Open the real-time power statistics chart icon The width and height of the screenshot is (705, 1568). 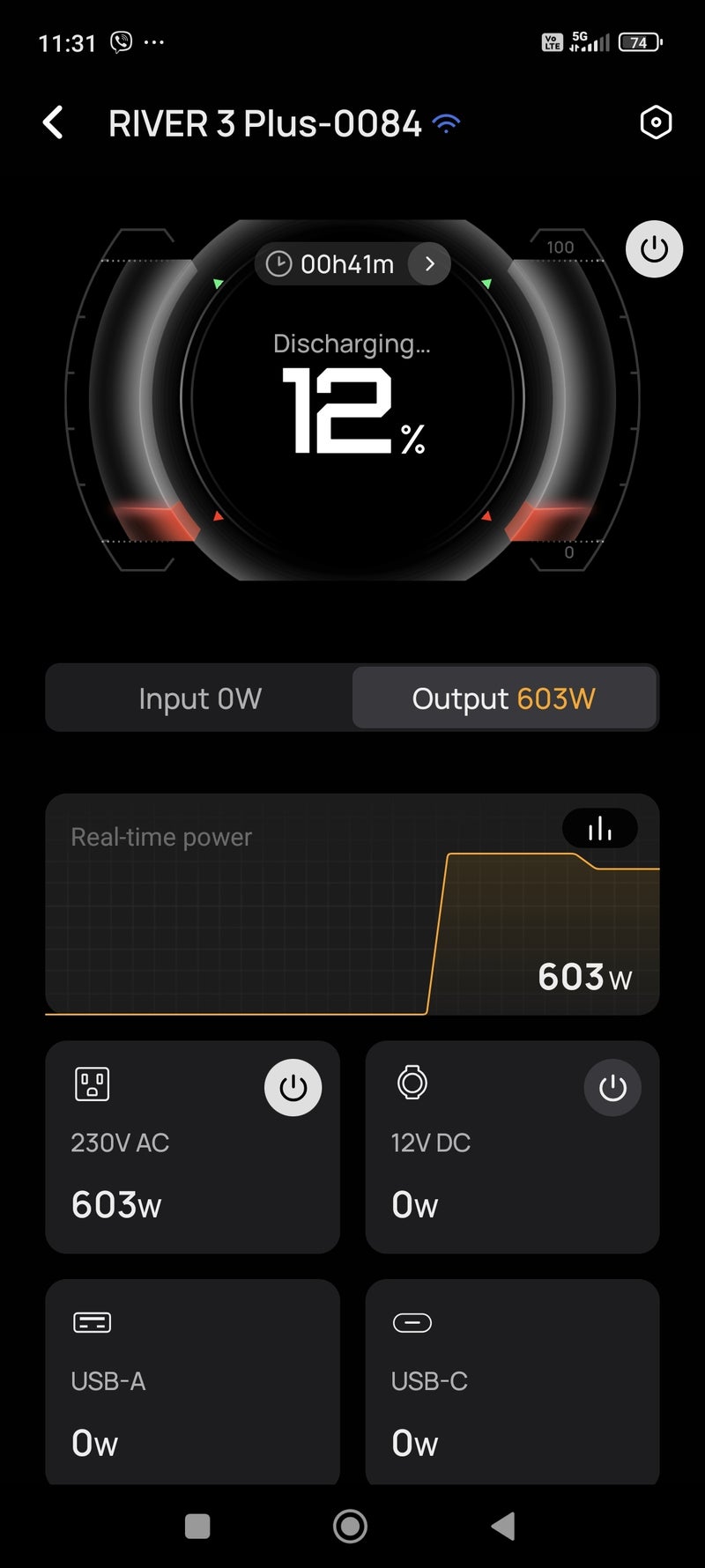(x=600, y=828)
